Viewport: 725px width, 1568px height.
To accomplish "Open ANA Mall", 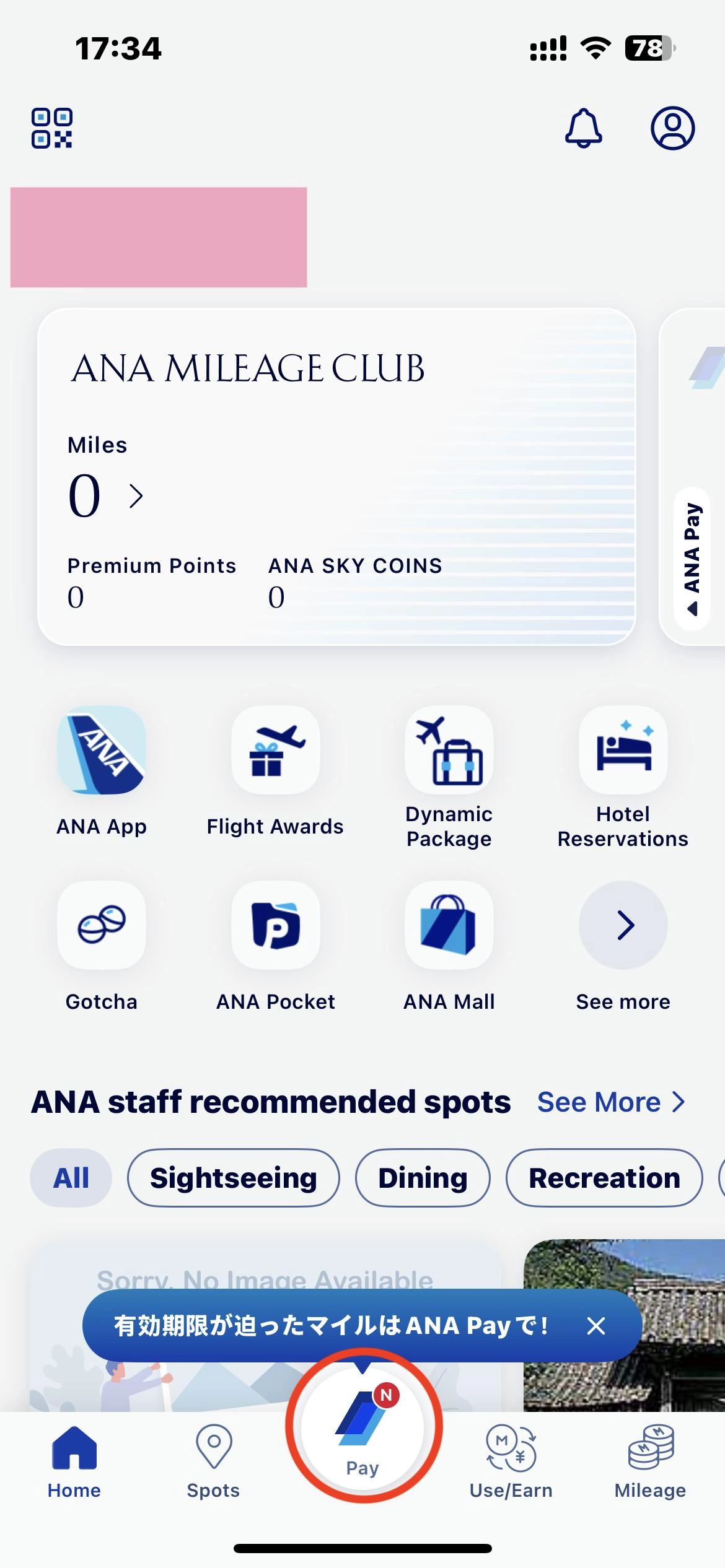I will pos(449,925).
